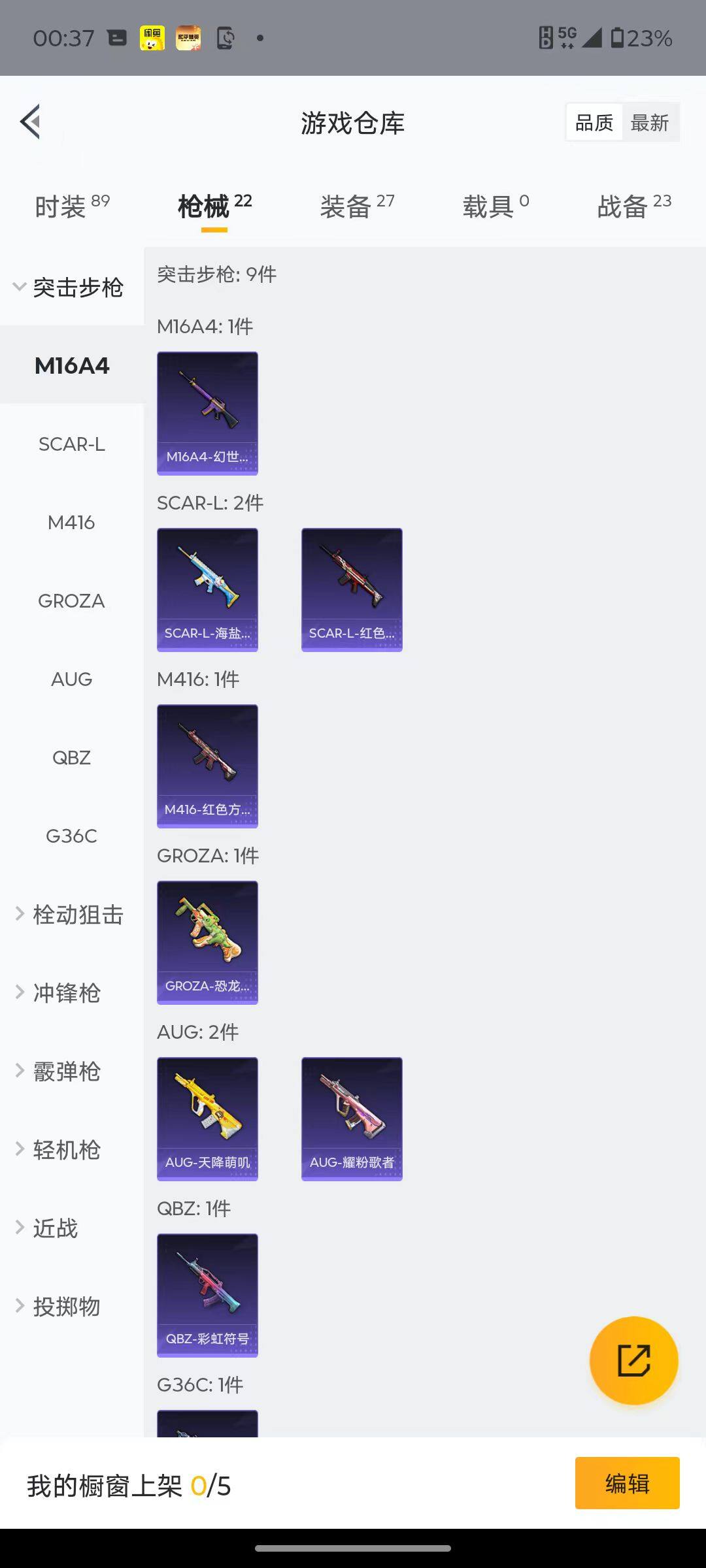Open the SCAR-L-海盐 skin tile
The image size is (706, 1568).
pos(207,589)
